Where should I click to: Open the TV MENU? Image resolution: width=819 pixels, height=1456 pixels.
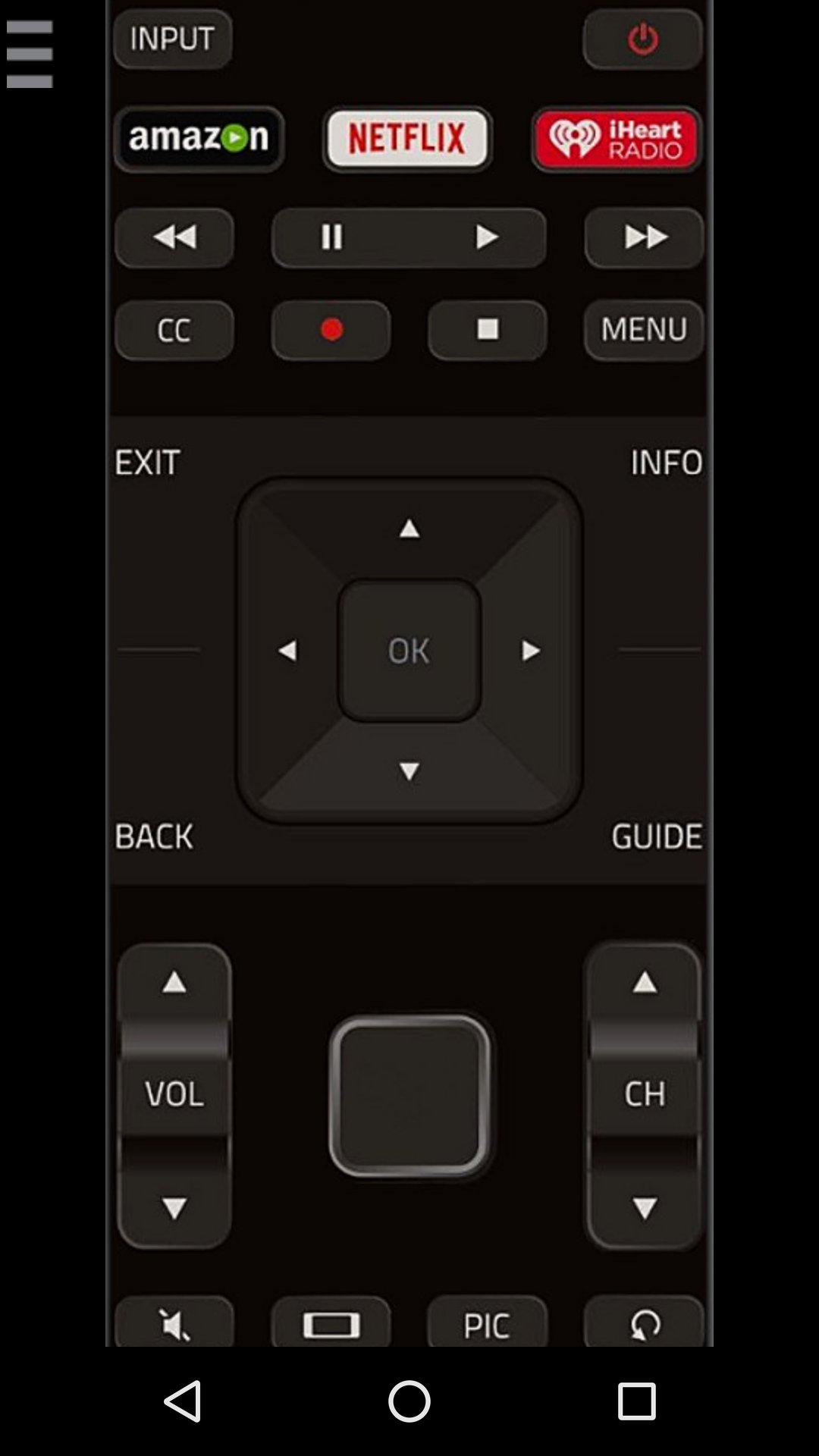click(644, 330)
